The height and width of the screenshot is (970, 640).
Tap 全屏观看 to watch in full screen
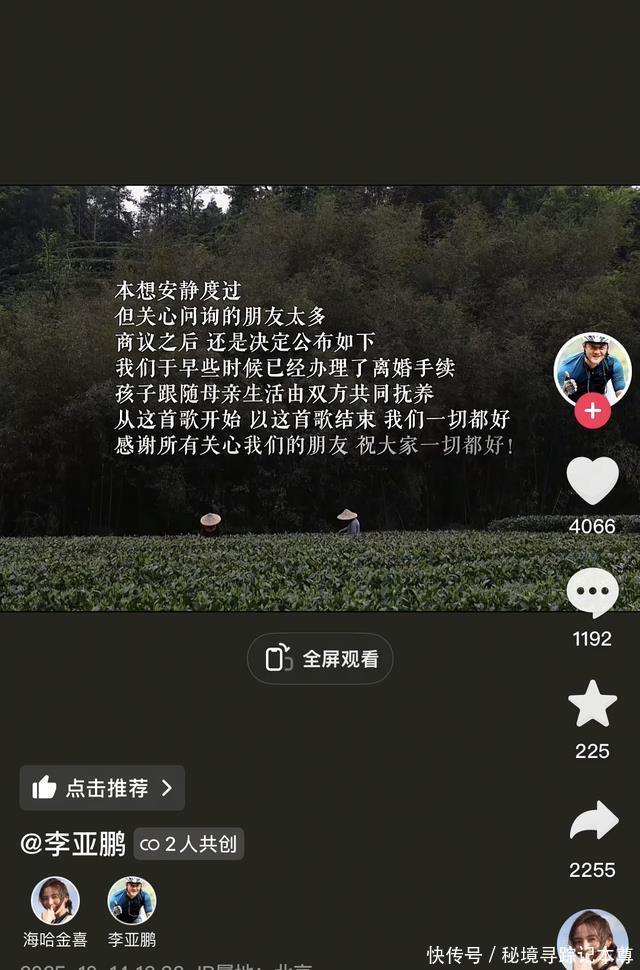320,659
